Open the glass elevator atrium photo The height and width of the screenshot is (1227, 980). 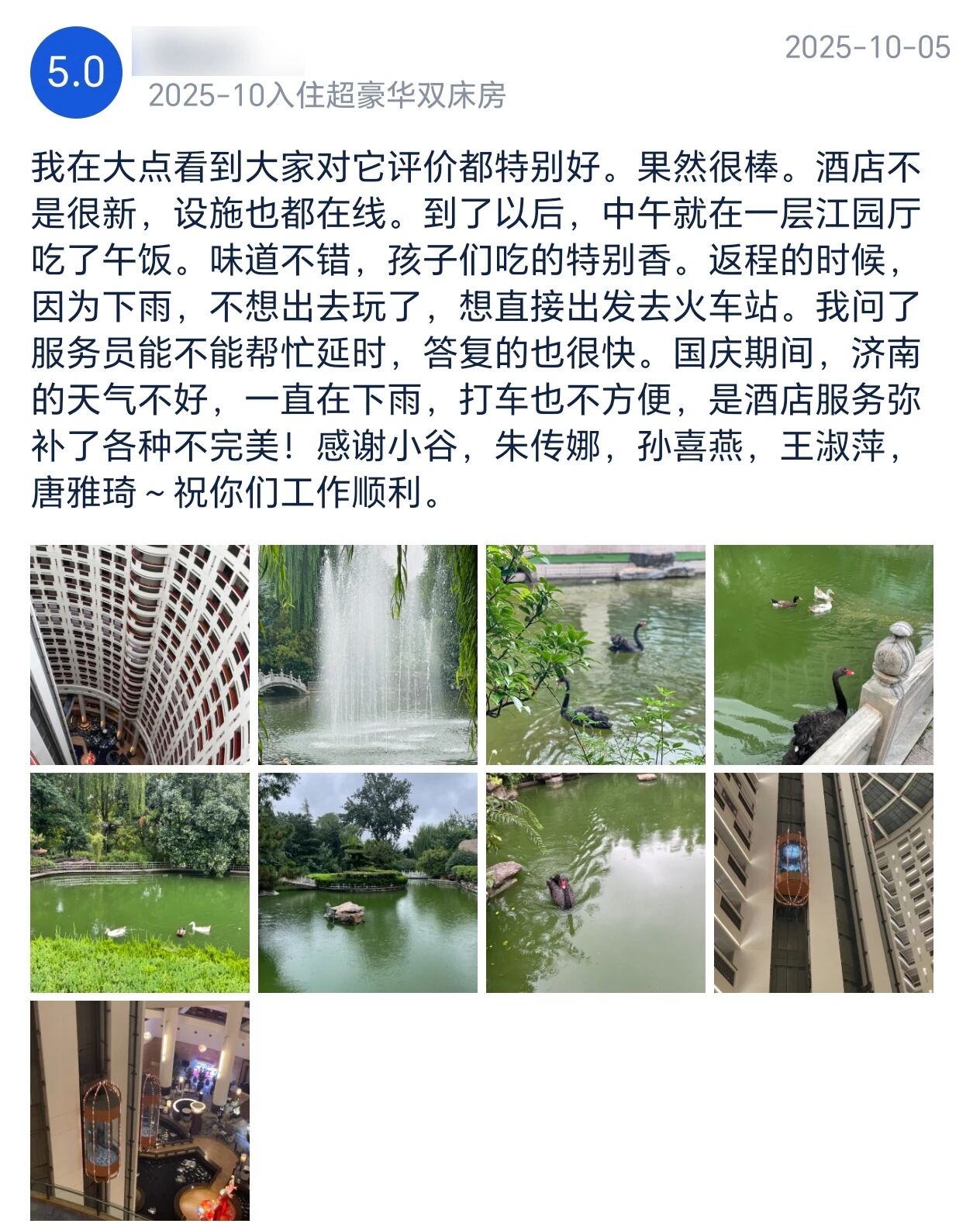coord(822,882)
